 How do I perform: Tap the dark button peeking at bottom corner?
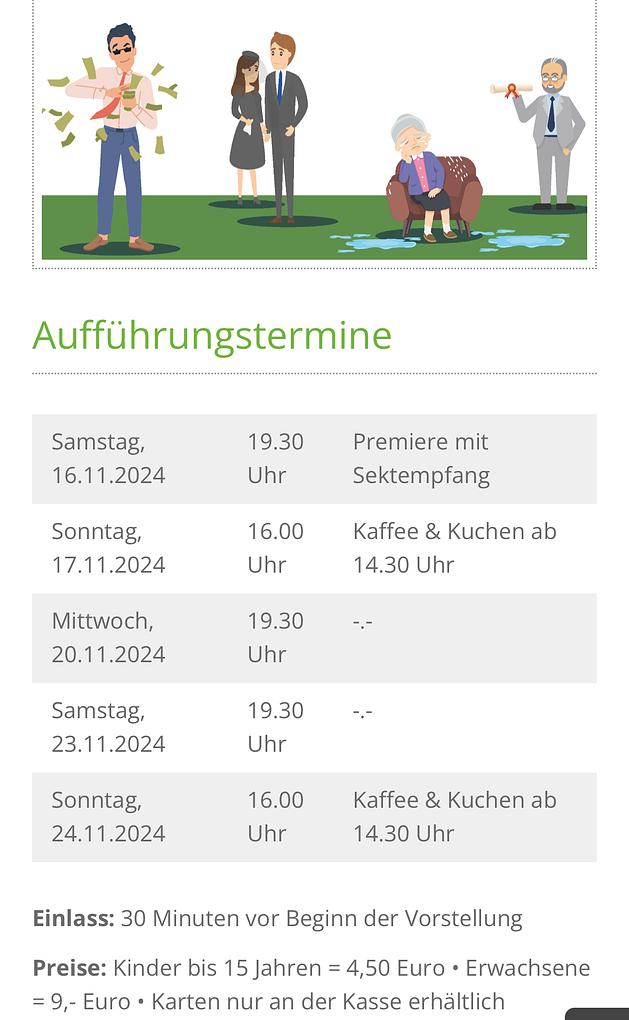(599, 1013)
